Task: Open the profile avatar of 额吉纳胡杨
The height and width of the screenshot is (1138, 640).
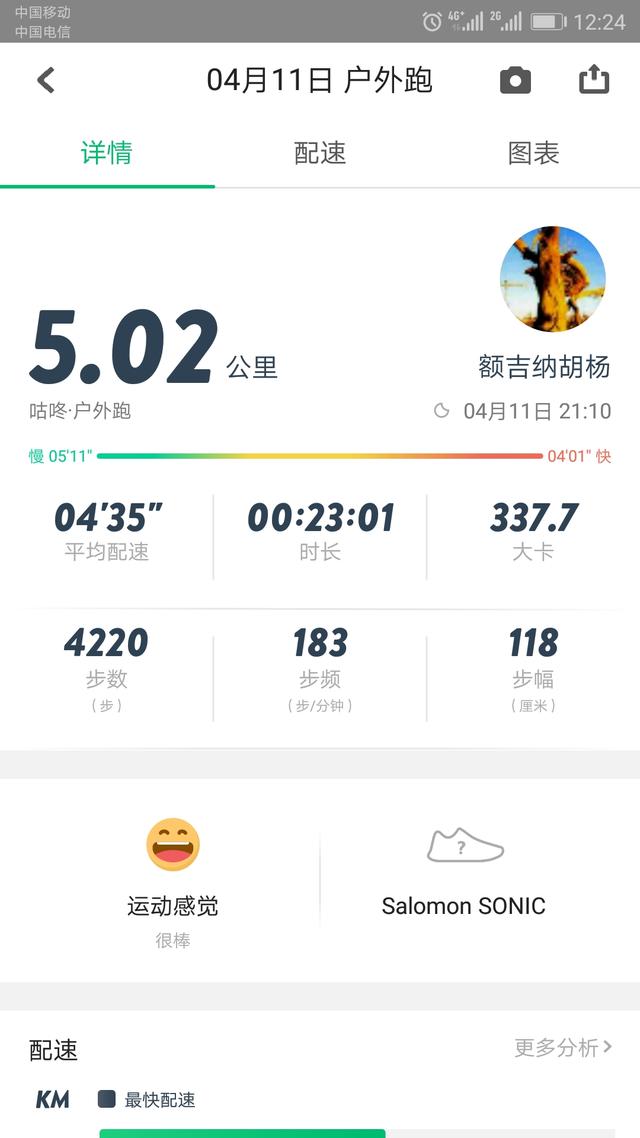Action: click(x=552, y=279)
